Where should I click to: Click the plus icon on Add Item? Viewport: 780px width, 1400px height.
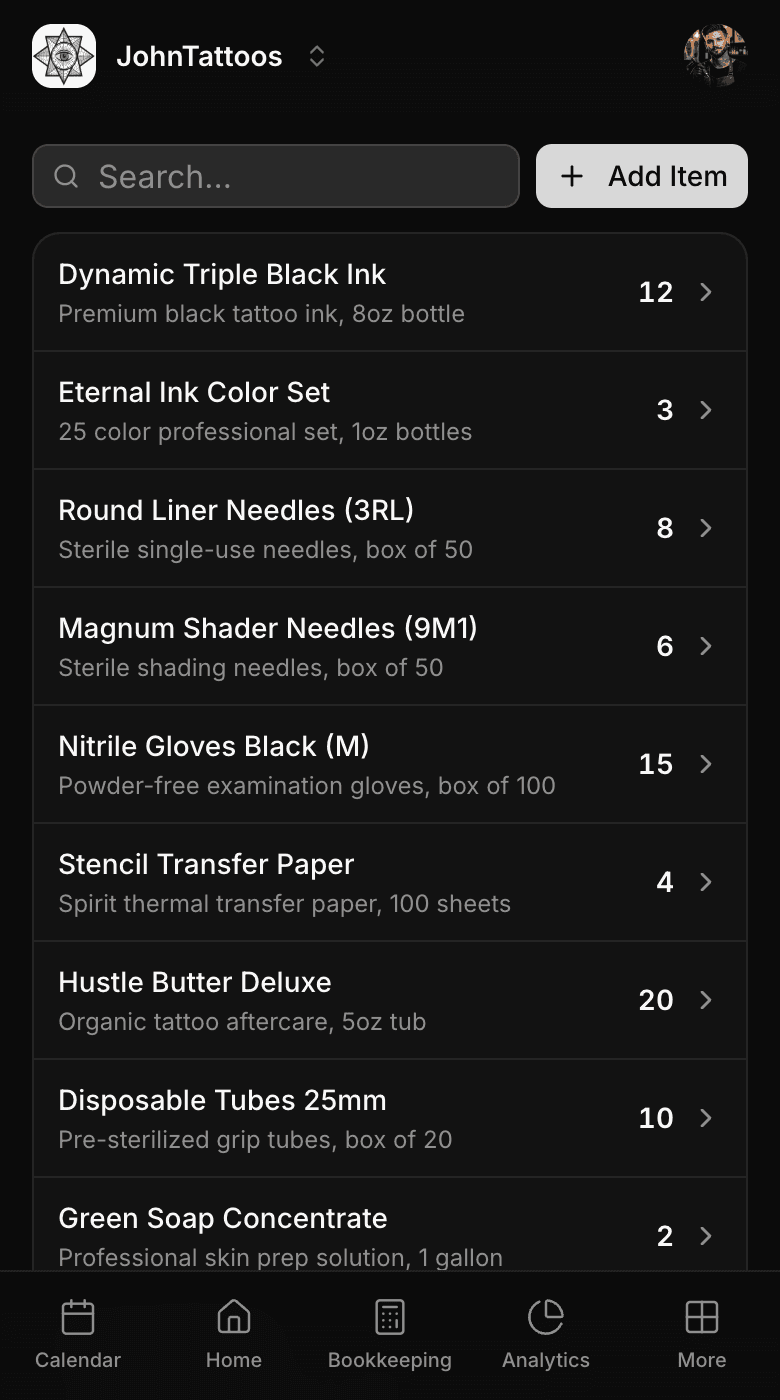571,176
